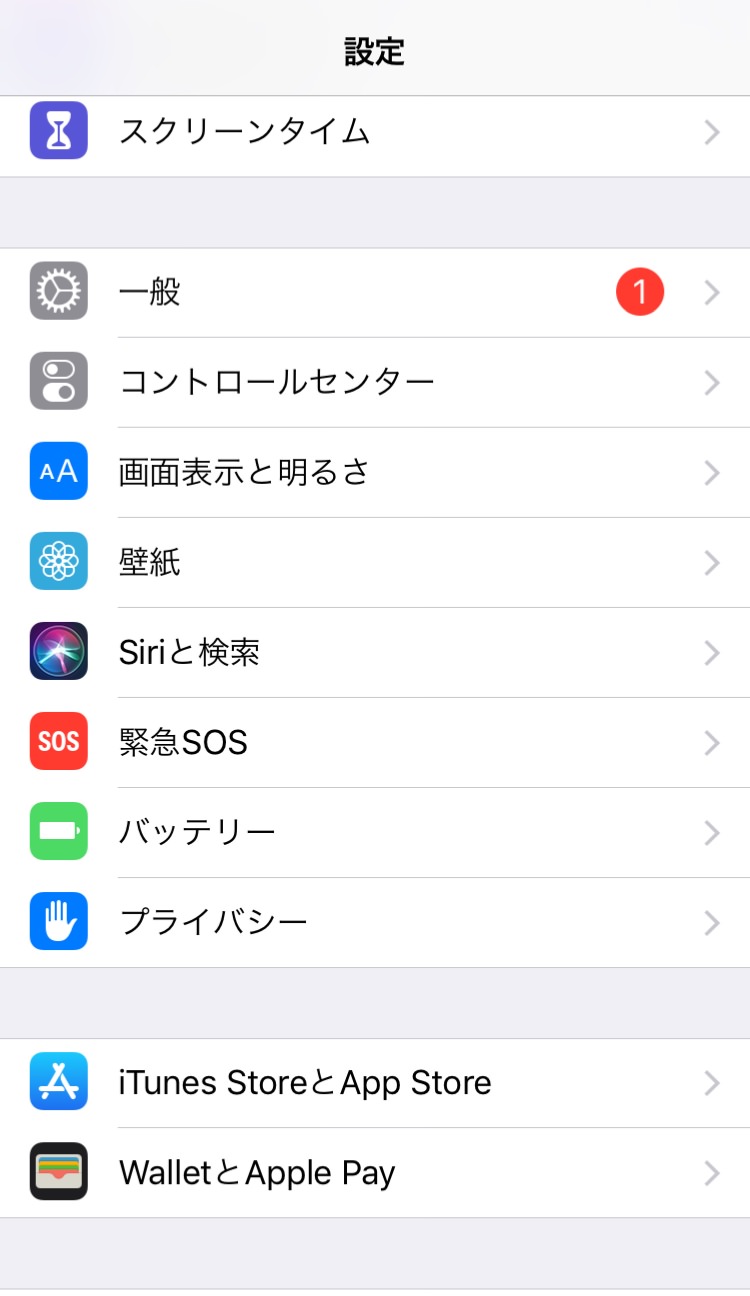Open 一般 settings with the red badge
Screen dimensions: 750x1296
(375, 292)
